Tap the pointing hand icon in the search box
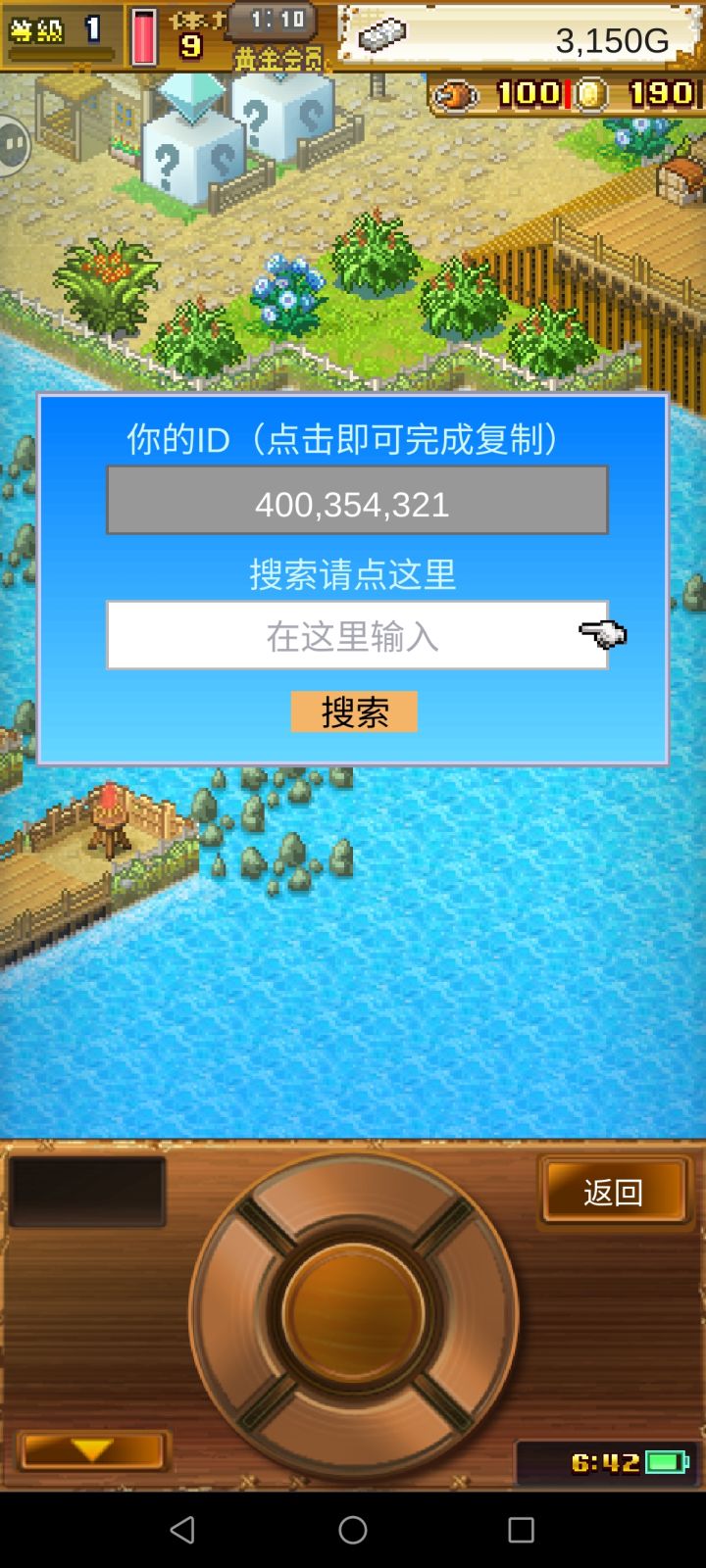The image size is (706, 1568). [x=604, y=634]
